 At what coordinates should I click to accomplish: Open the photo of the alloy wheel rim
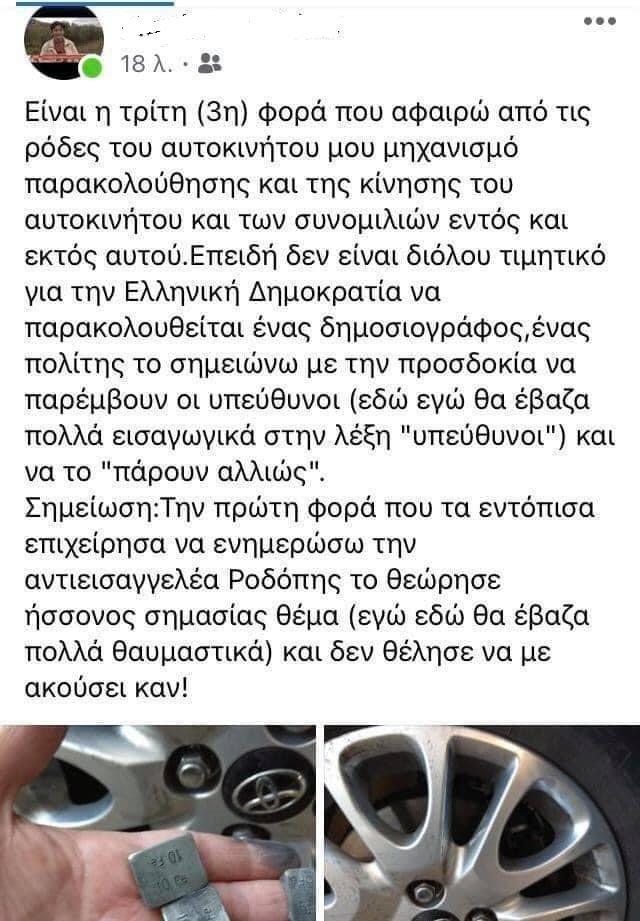(x=481, y=823)
